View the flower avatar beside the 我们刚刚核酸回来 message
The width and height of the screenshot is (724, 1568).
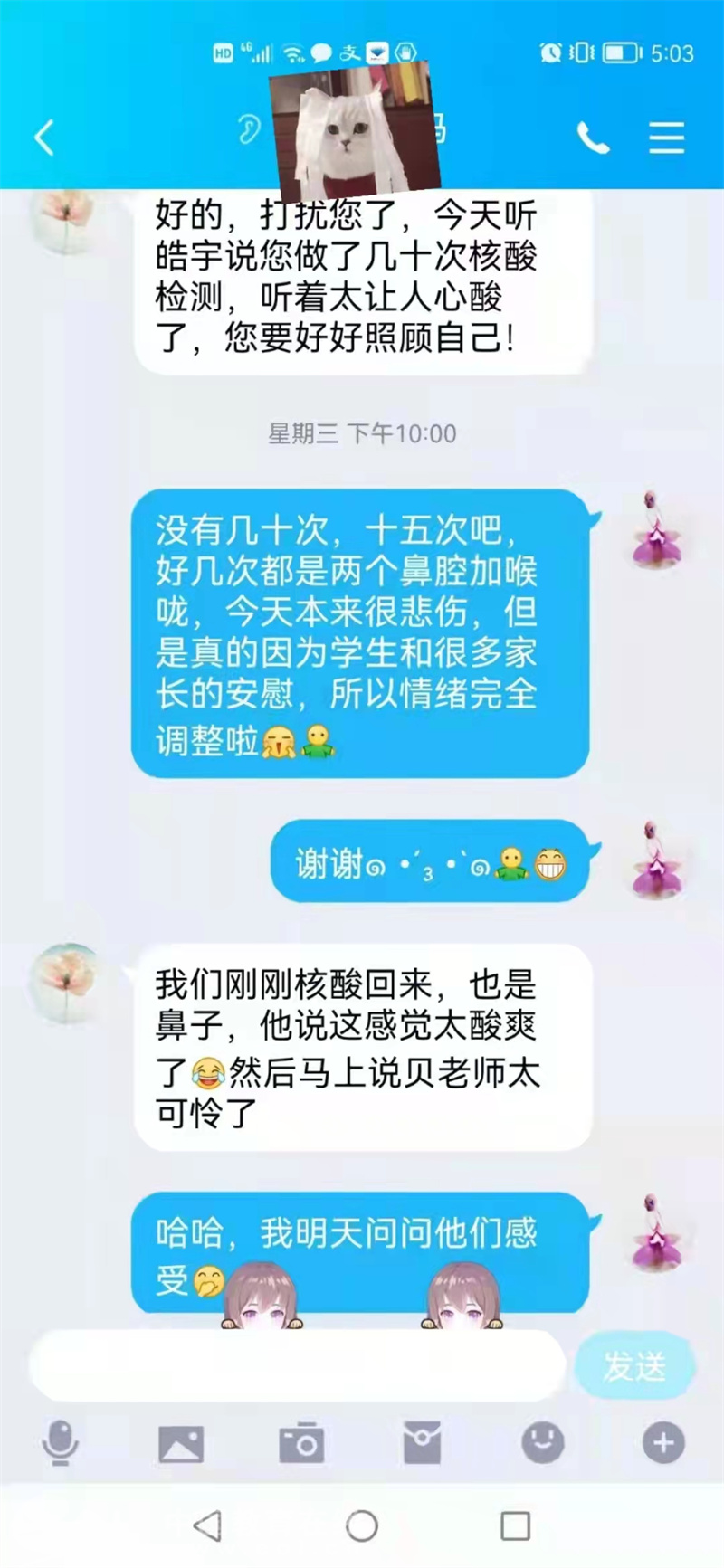65,983
